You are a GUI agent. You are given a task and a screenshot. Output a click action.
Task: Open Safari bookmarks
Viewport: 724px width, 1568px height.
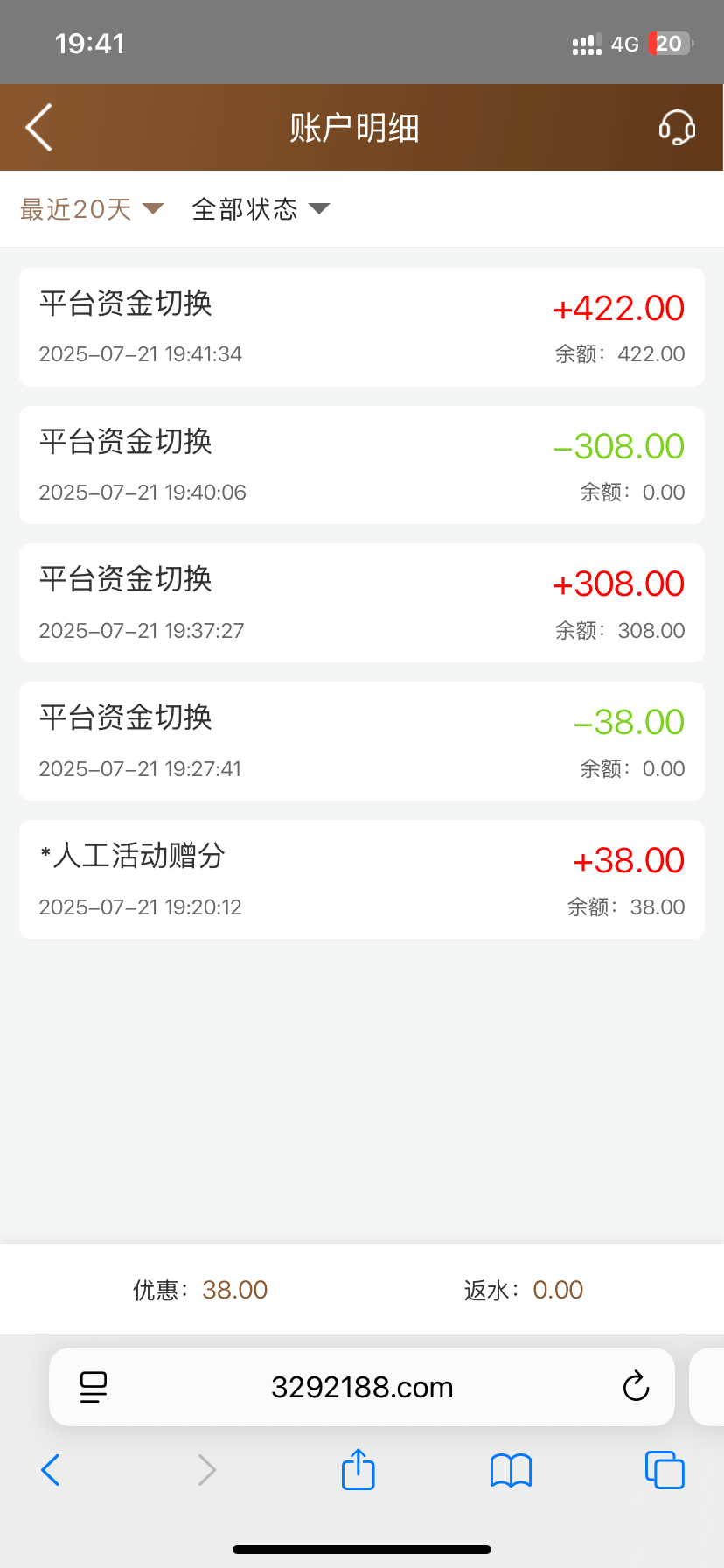coord(512,1470)
